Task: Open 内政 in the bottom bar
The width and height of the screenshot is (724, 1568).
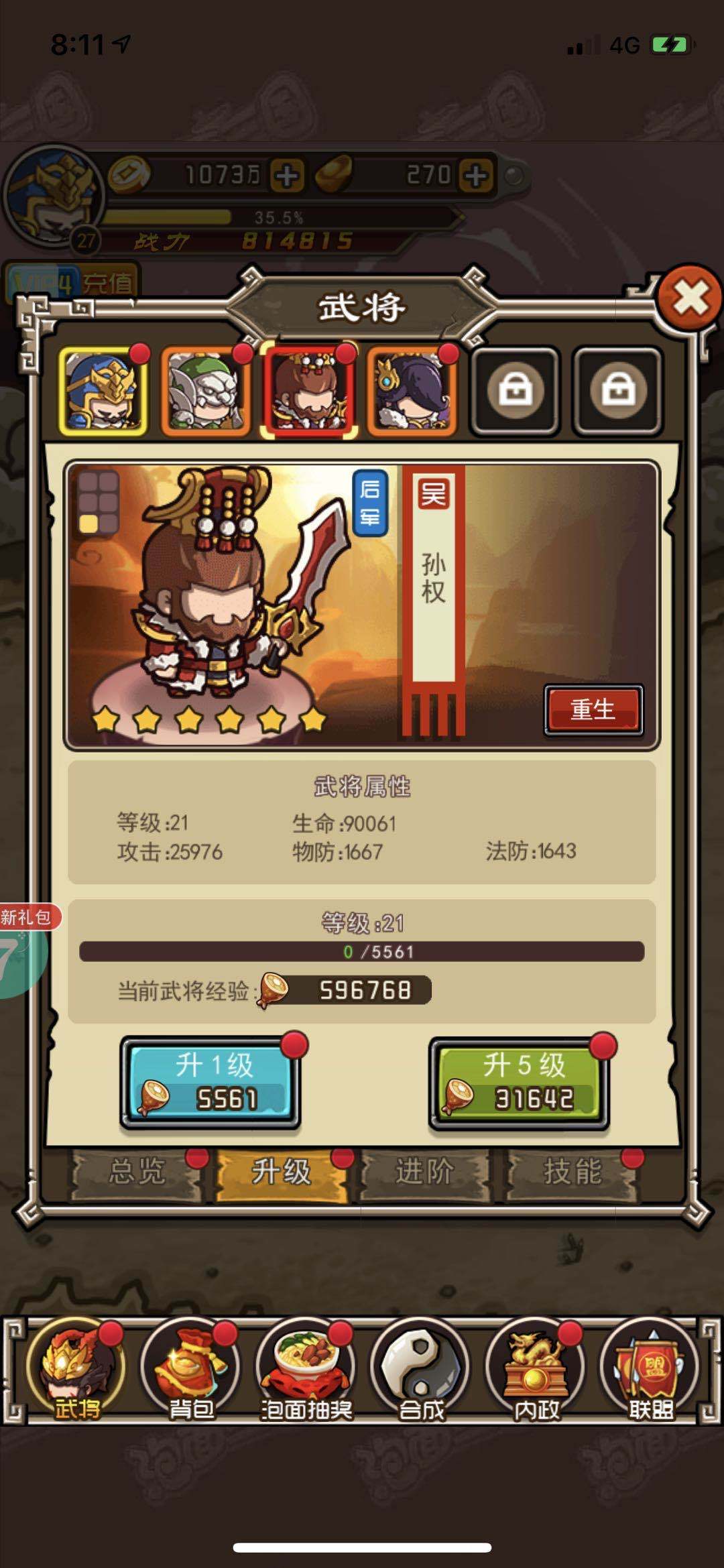Action: 536,1372
